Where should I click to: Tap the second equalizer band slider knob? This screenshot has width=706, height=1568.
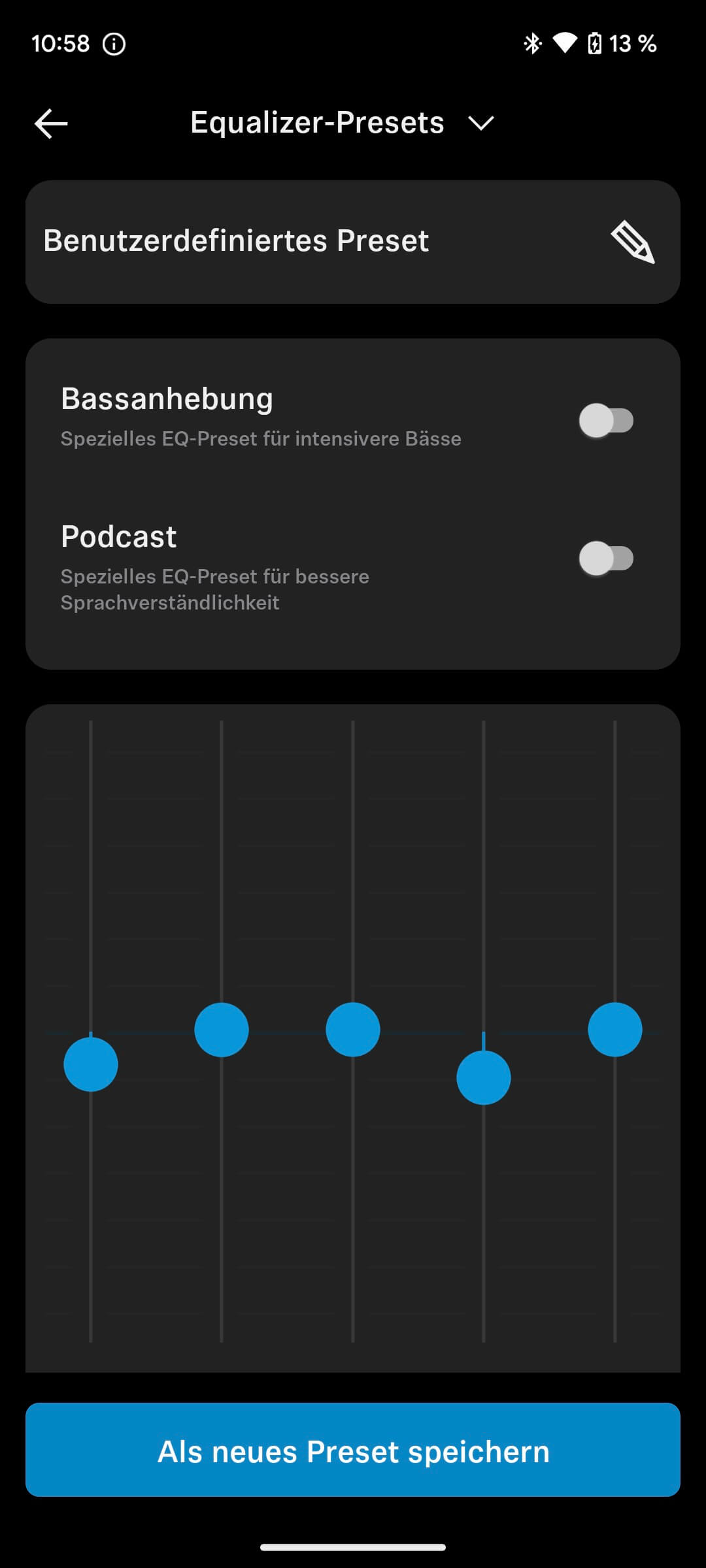click(x=222, y=1030)
